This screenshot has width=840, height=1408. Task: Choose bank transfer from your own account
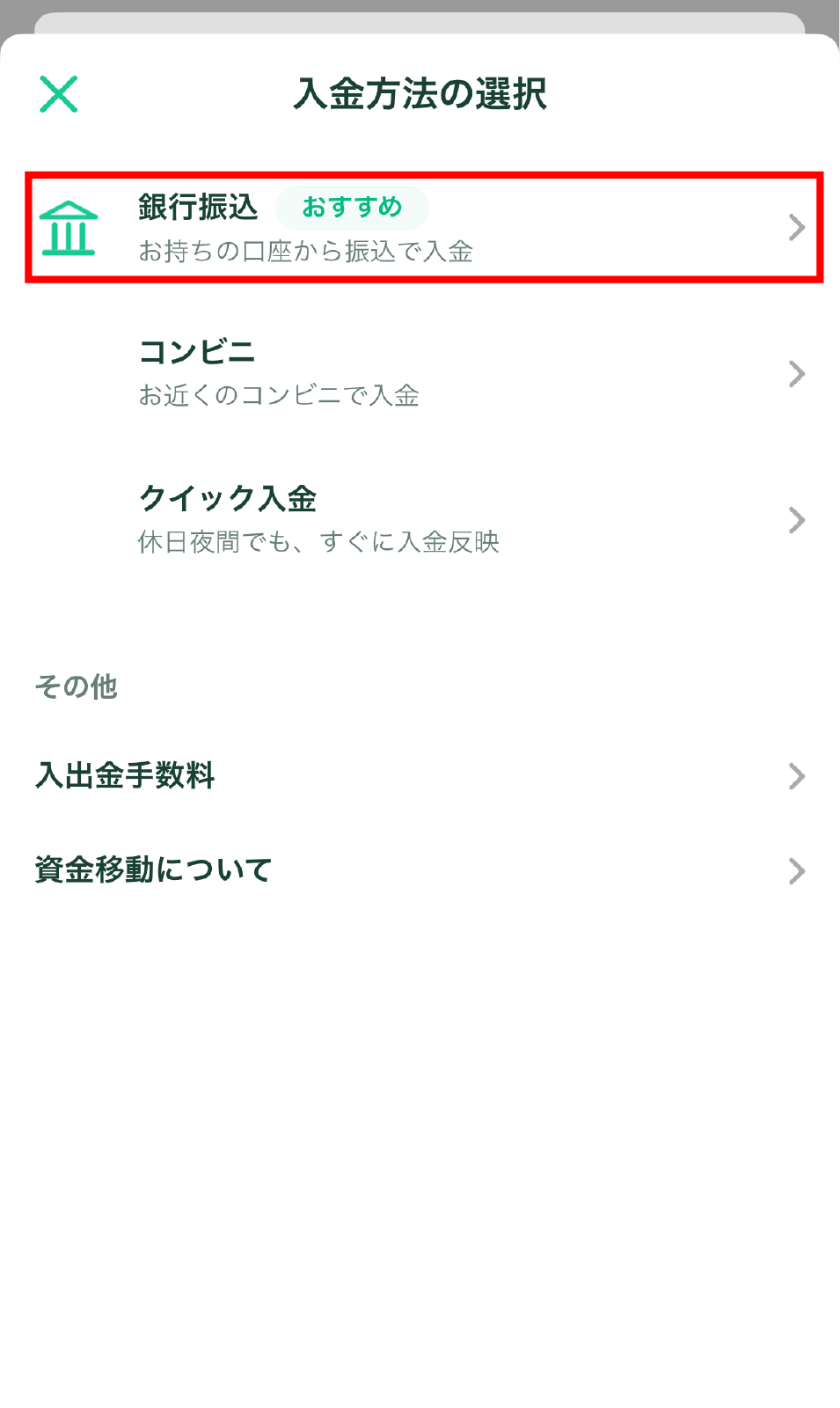click(x=307, y=252)
